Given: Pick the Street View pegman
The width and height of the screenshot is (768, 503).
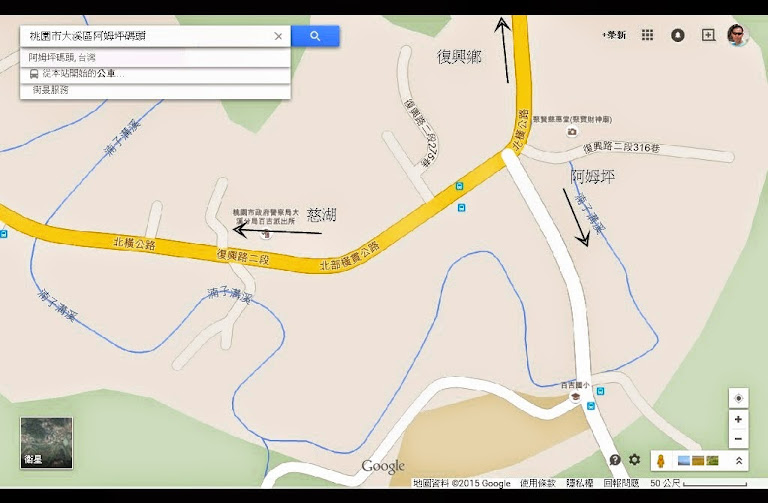Looking at the screenshot, I should [660, 461].
